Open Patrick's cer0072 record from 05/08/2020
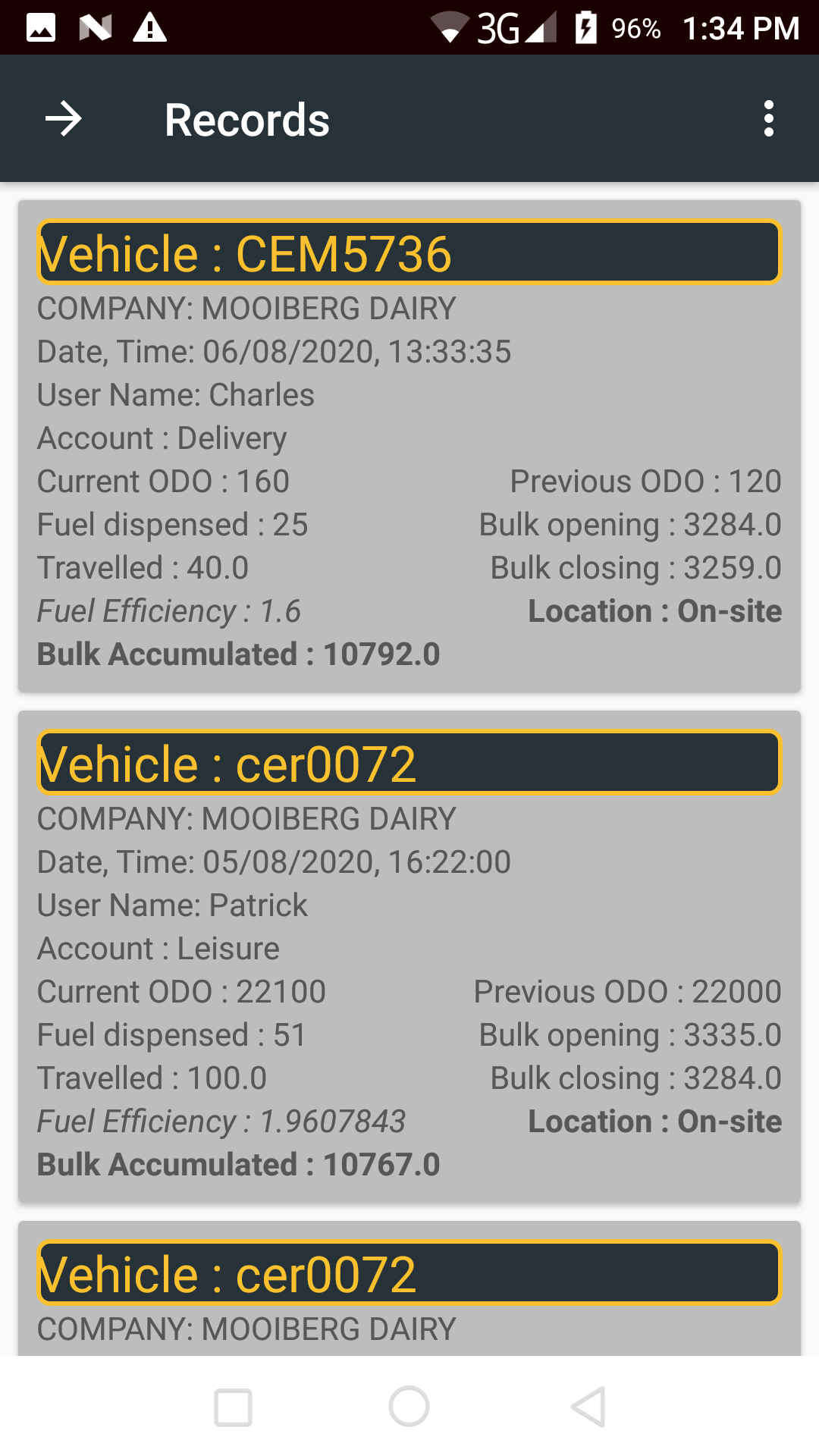 pos(409,956)
